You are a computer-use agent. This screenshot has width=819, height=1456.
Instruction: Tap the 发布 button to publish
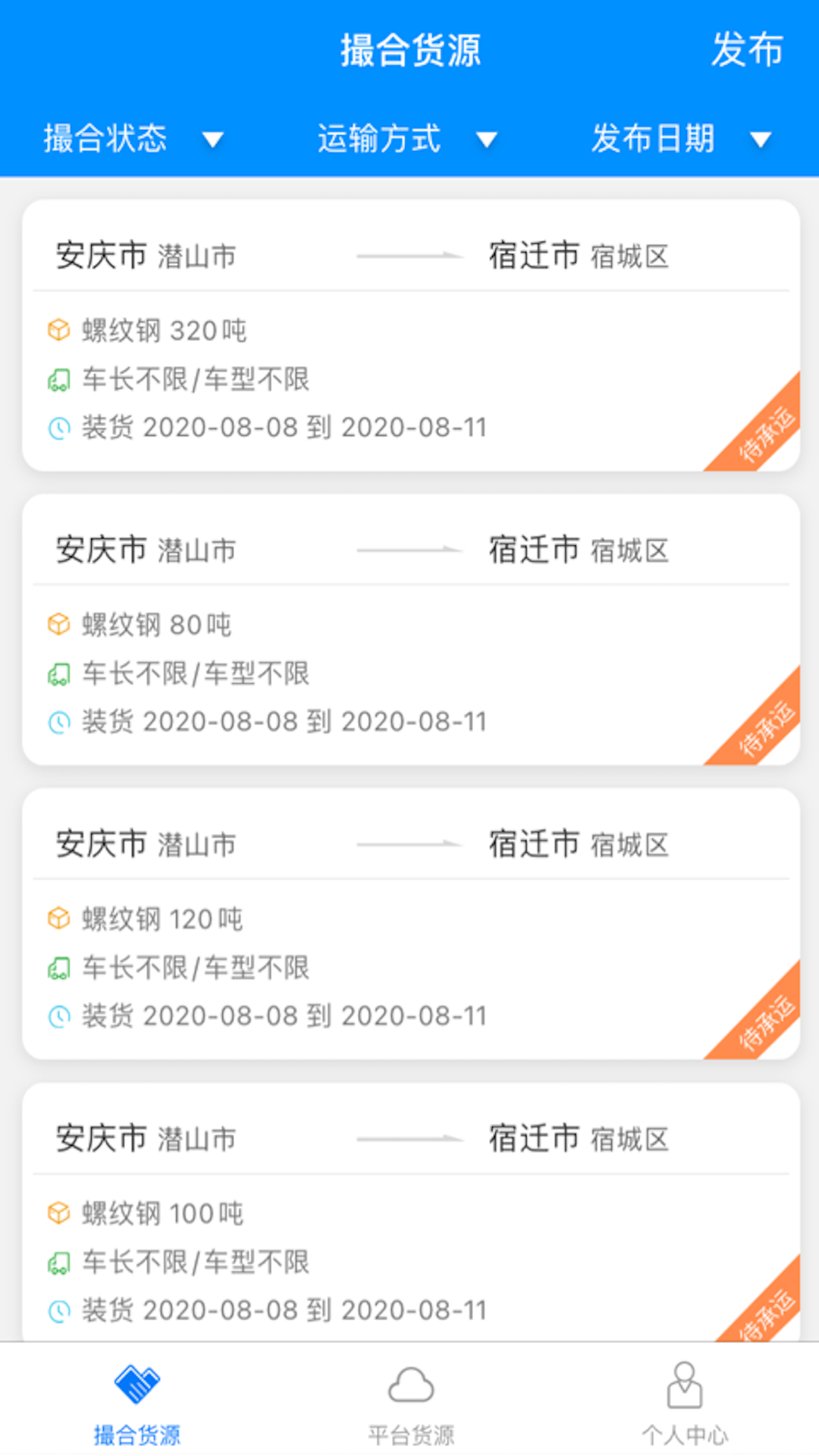746,52
